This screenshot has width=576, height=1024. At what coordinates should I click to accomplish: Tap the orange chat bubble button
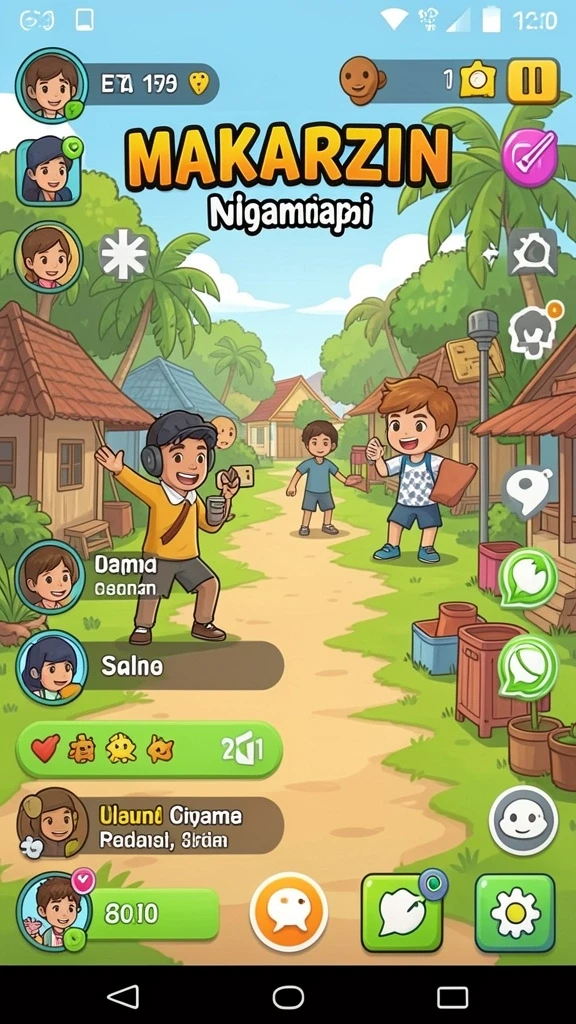pos(289,912)
